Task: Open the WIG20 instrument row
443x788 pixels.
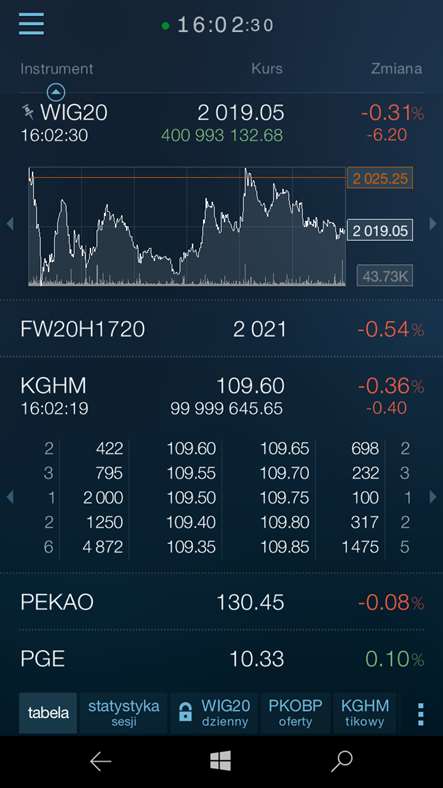Action: 222,124
